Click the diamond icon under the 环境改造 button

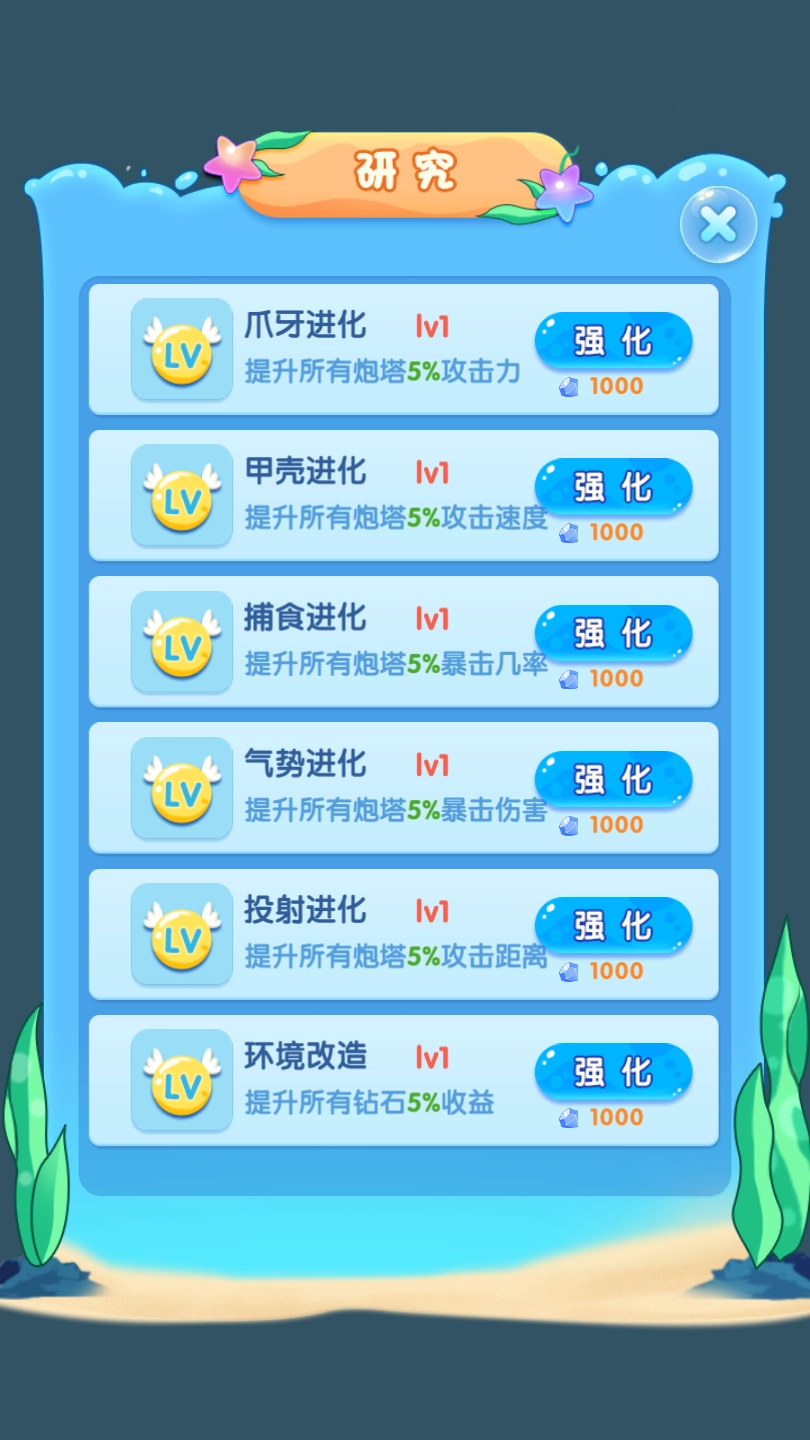tap(570, 1117)
